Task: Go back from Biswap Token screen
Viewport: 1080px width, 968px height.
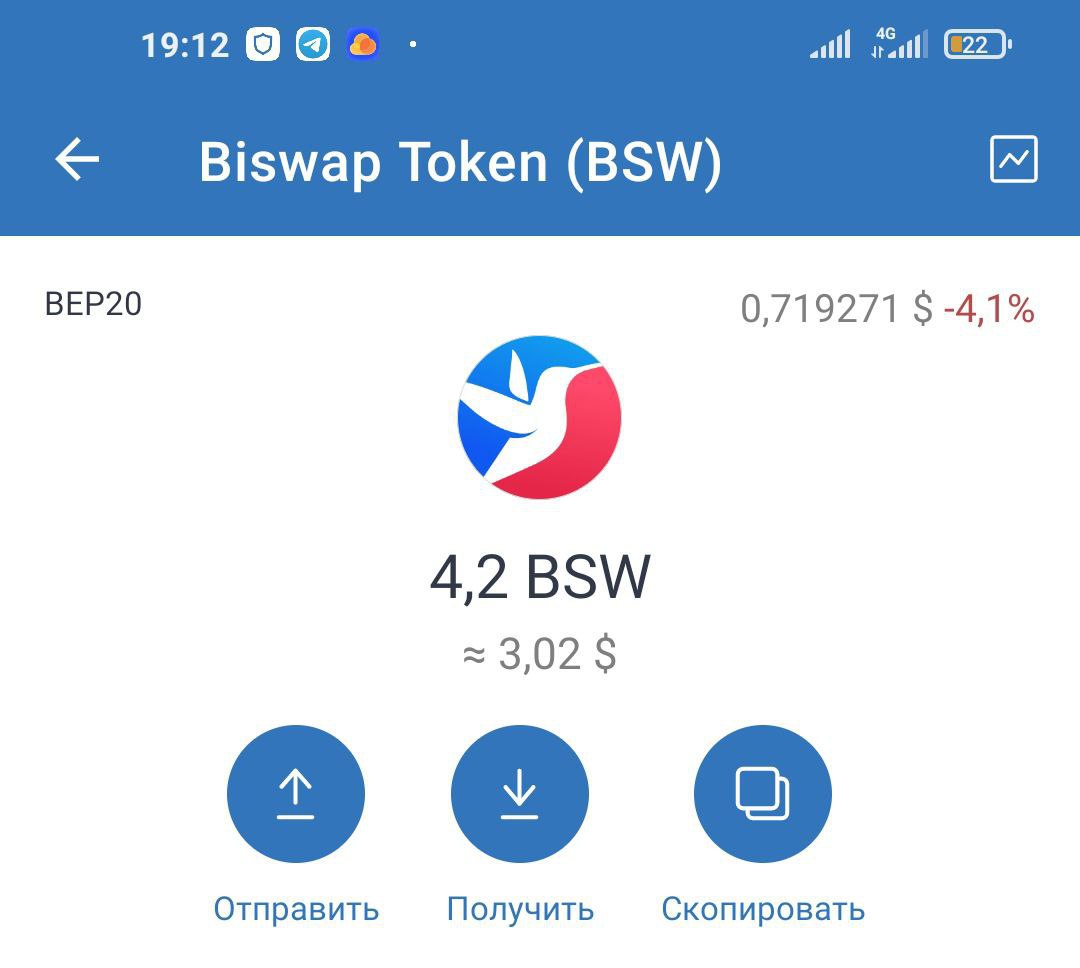Action: (77, 160)
